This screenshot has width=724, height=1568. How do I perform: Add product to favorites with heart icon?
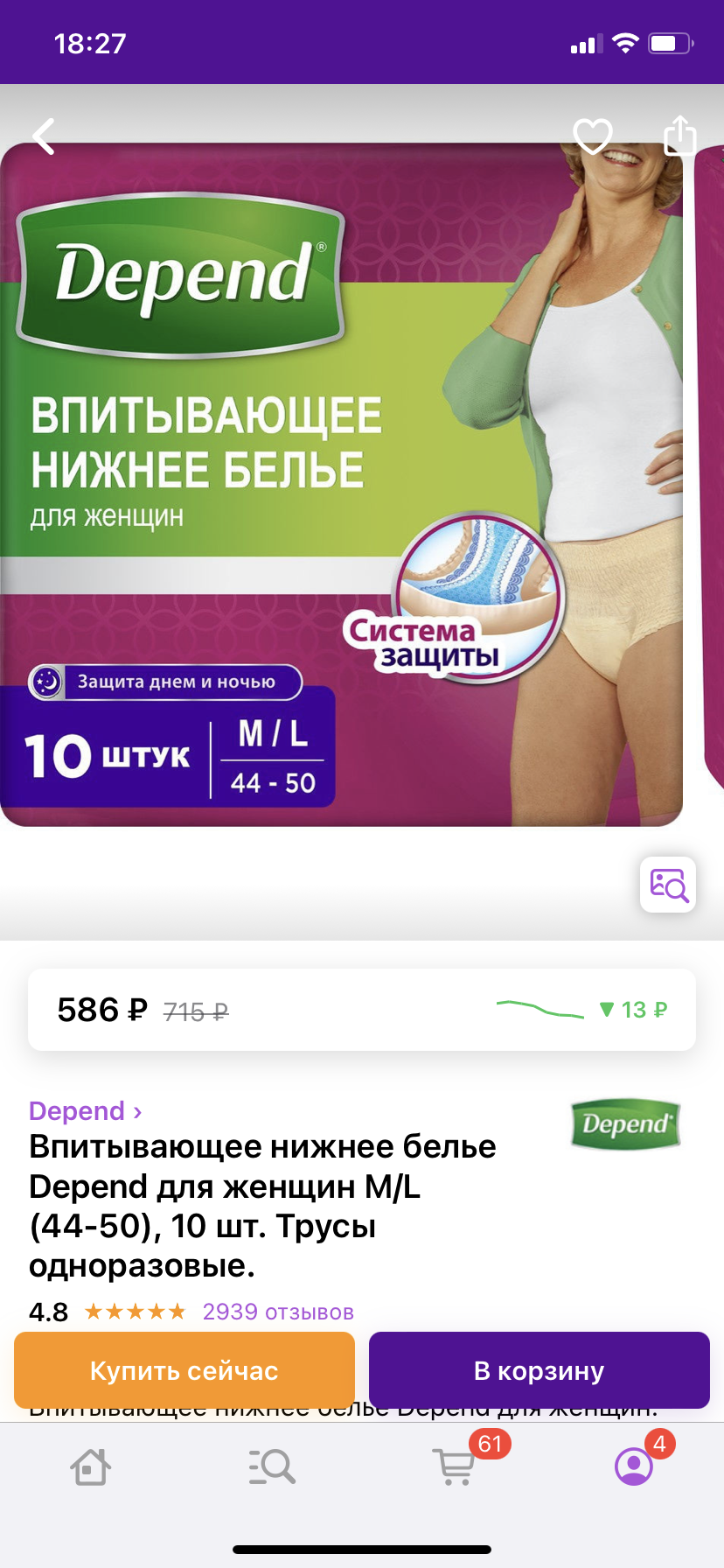pos(593,136)
